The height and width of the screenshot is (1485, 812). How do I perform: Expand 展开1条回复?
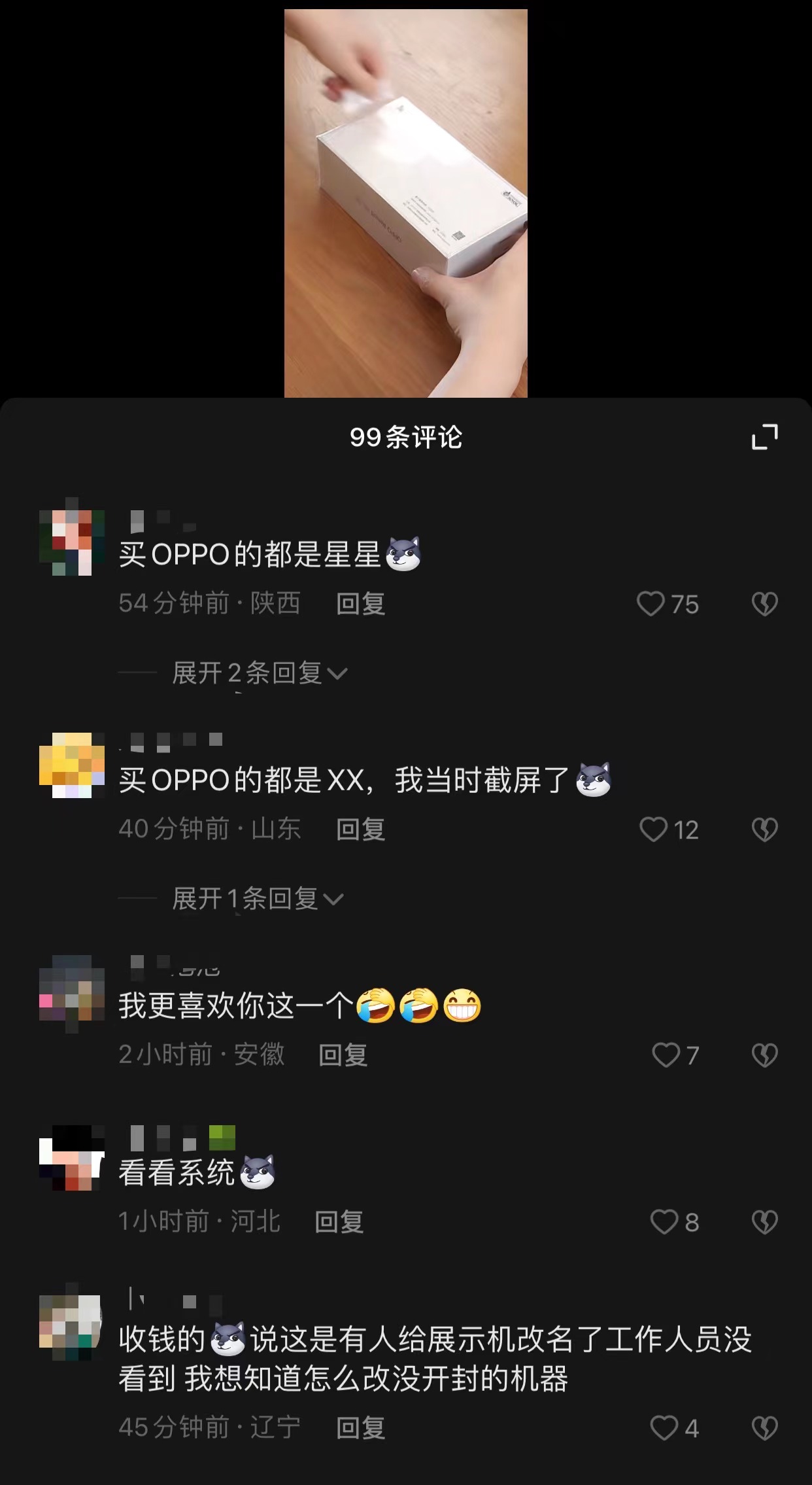click(258, 899)
